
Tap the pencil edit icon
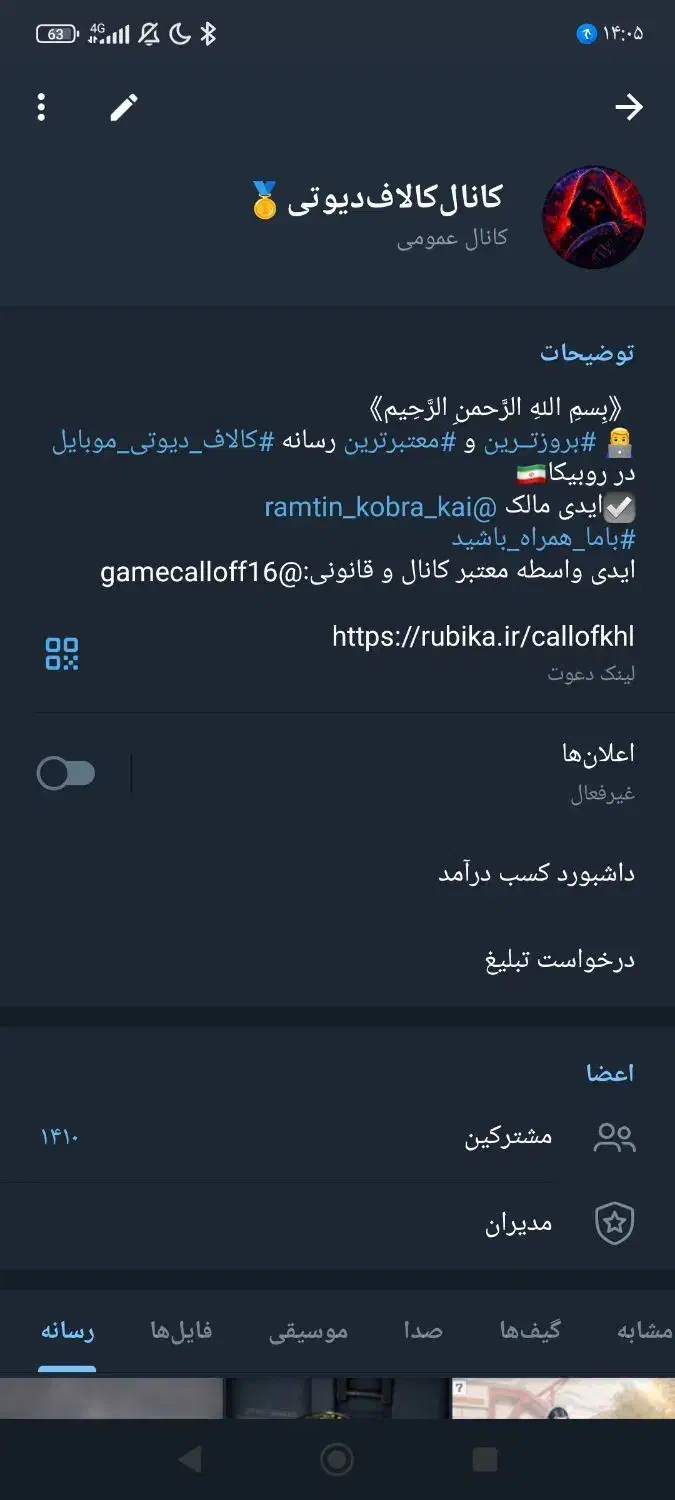point(124,107)
